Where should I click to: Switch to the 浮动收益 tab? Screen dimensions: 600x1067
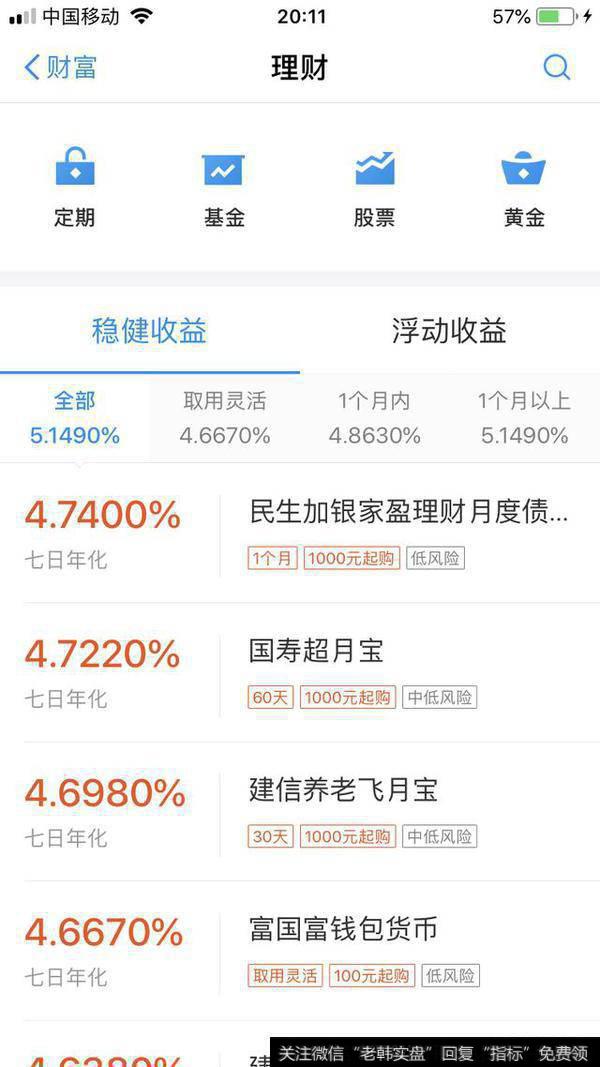pos(450,331)
